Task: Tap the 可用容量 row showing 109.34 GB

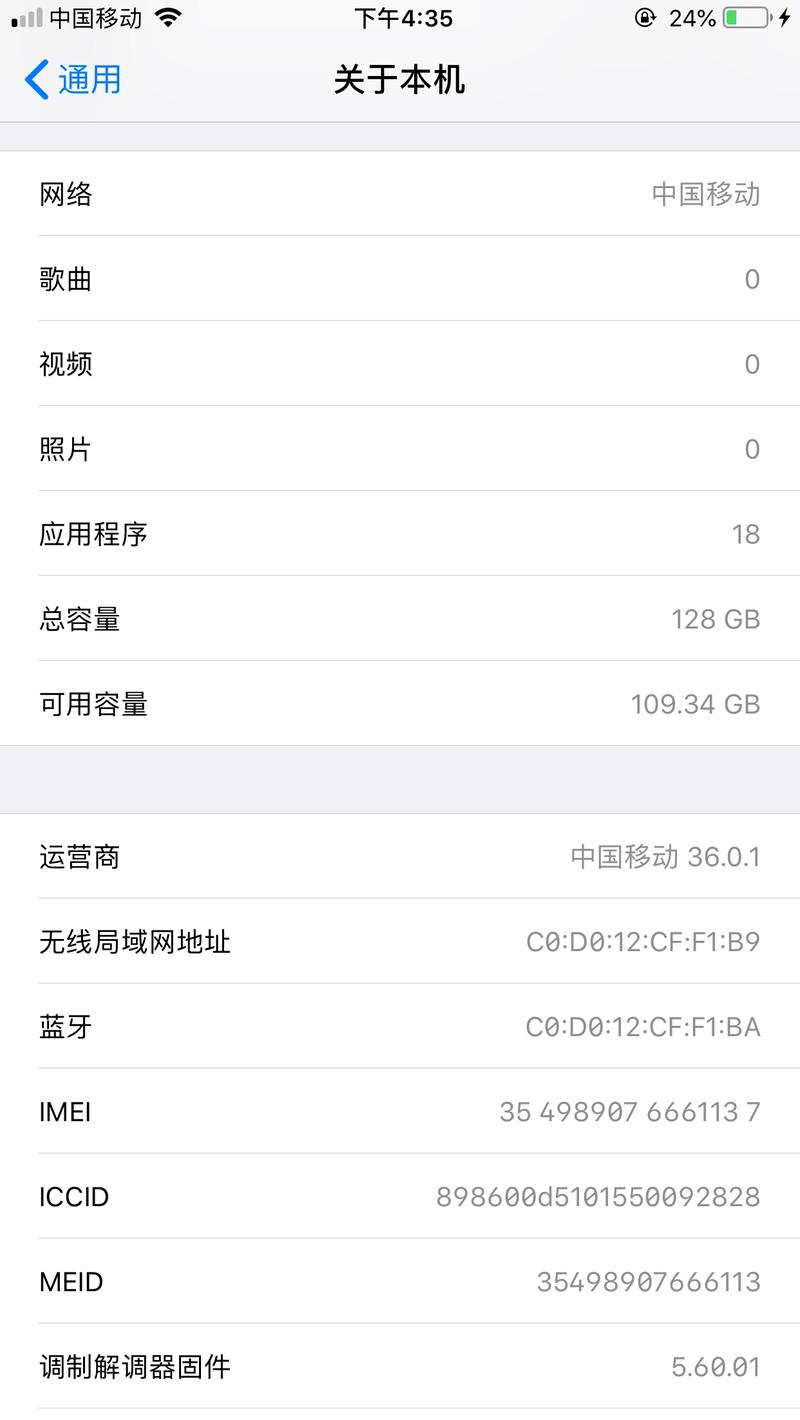Action: point(400,703)
